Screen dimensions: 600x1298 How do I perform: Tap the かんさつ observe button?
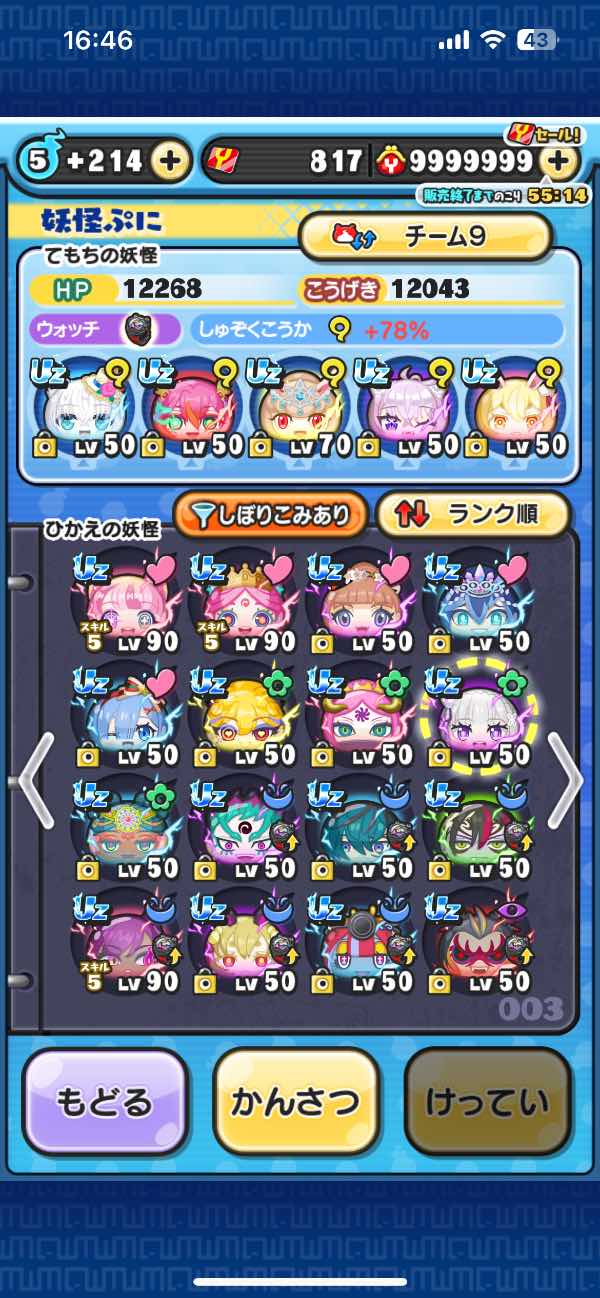(x=296, y=1101)
